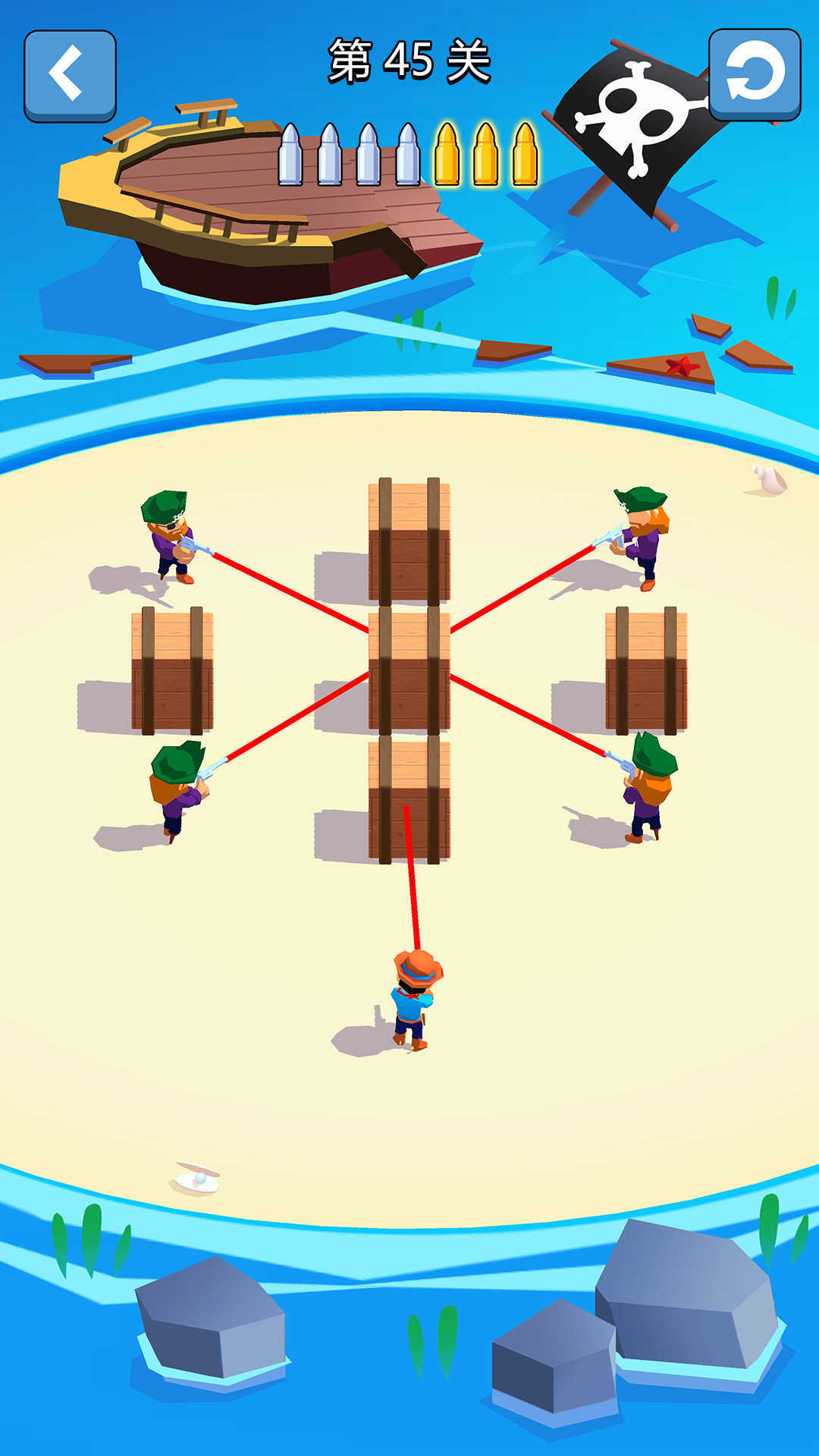This screenshot has width=819, height=1456.
Task: Restart level 45 with the reset button
Action: point(755,74)
